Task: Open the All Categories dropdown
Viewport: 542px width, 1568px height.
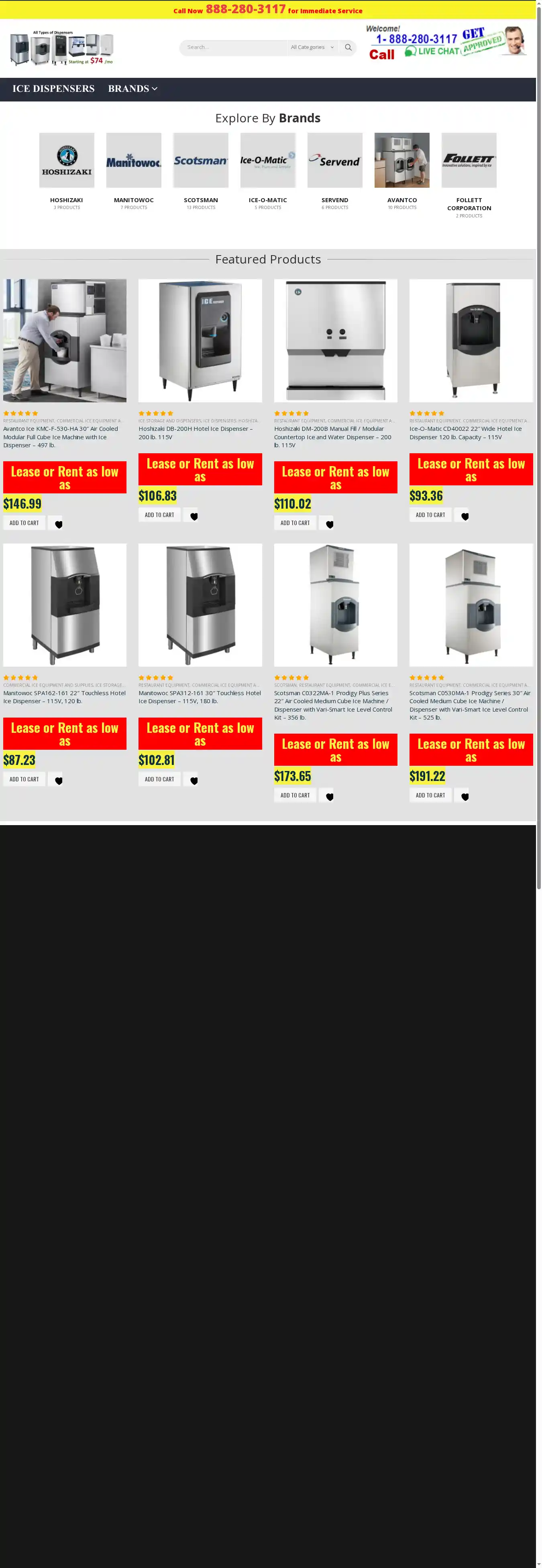Action: (x=312, y=47)
